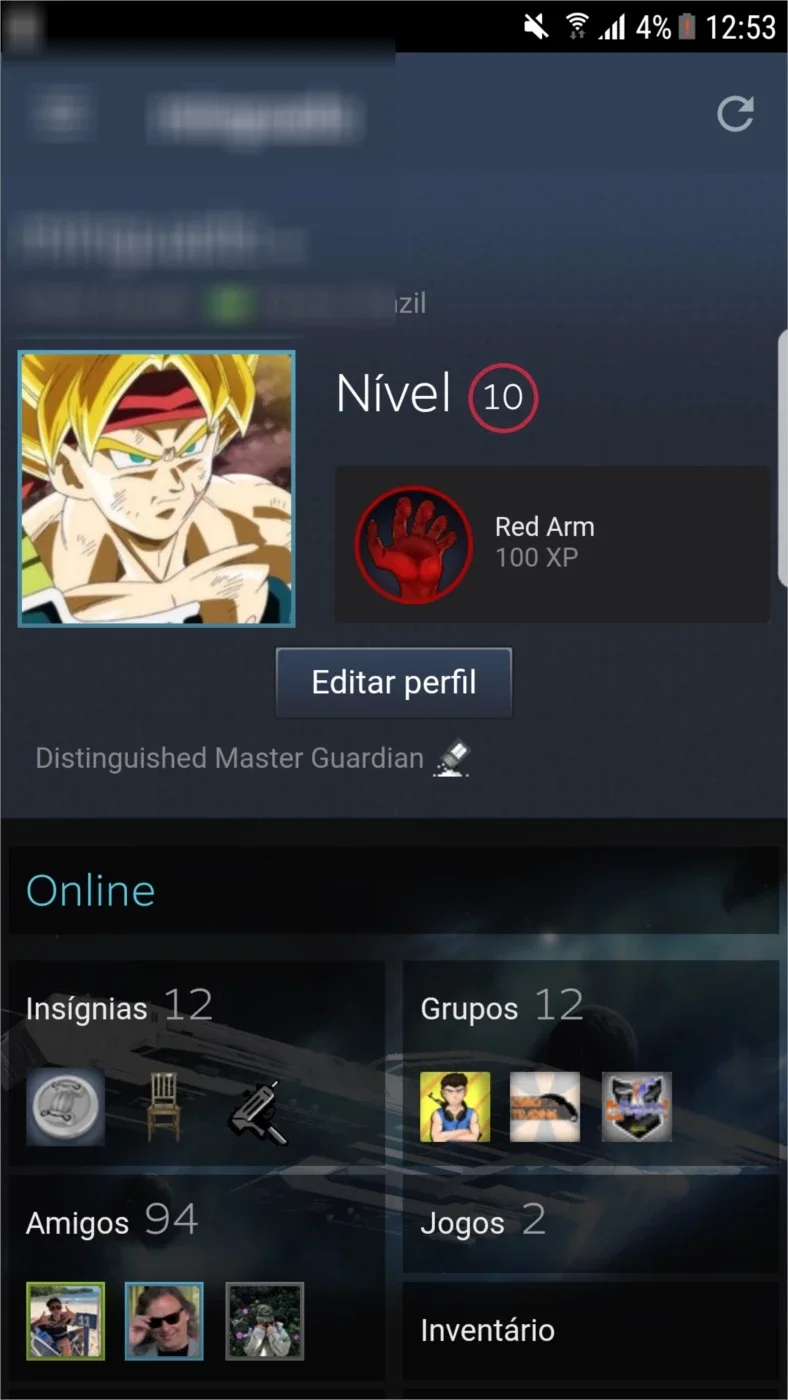Open the silver coin badge
Viewport: 788px width, 1400px height.
65,1107
